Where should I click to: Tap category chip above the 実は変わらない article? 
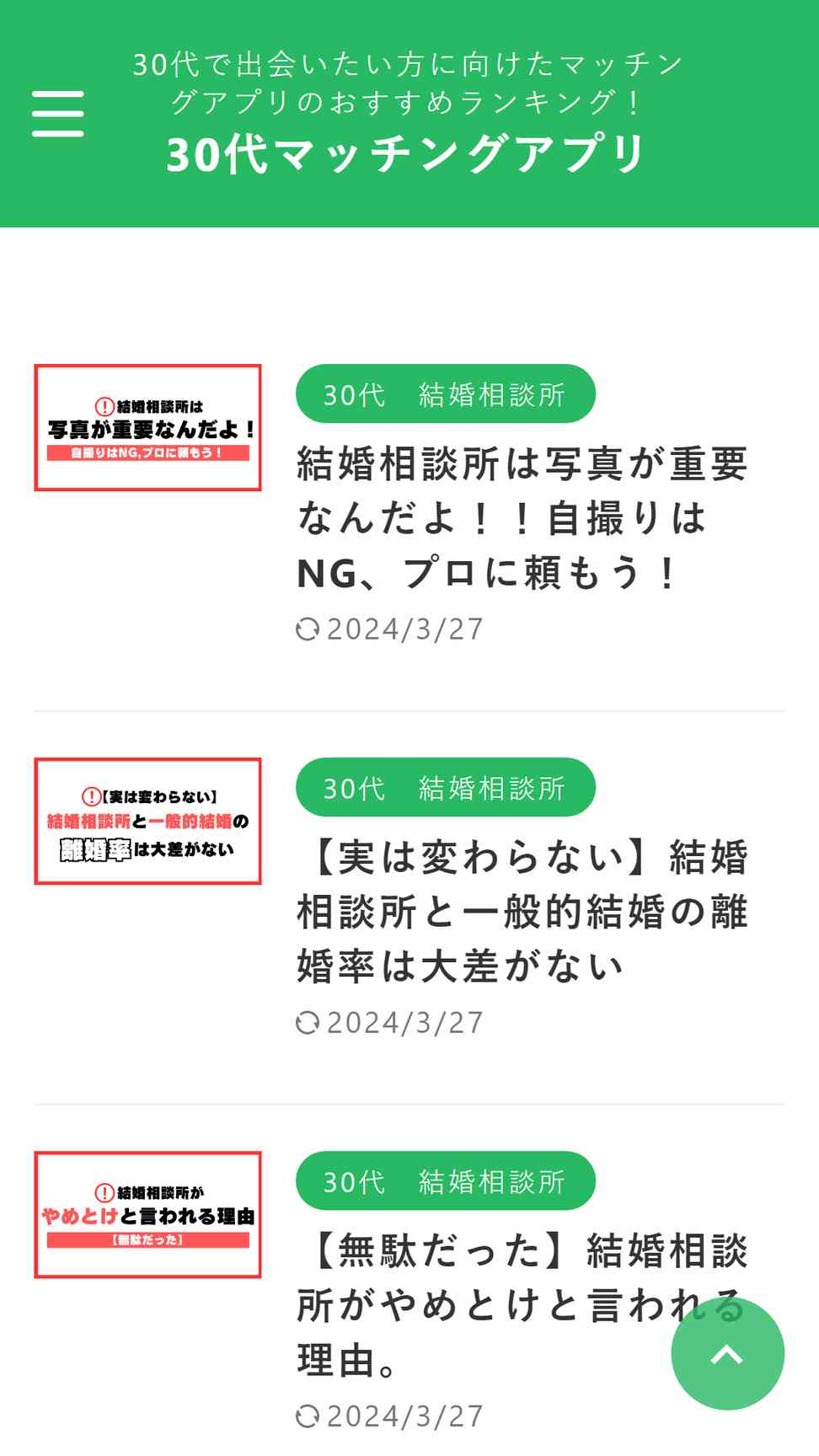coord(446,787)
